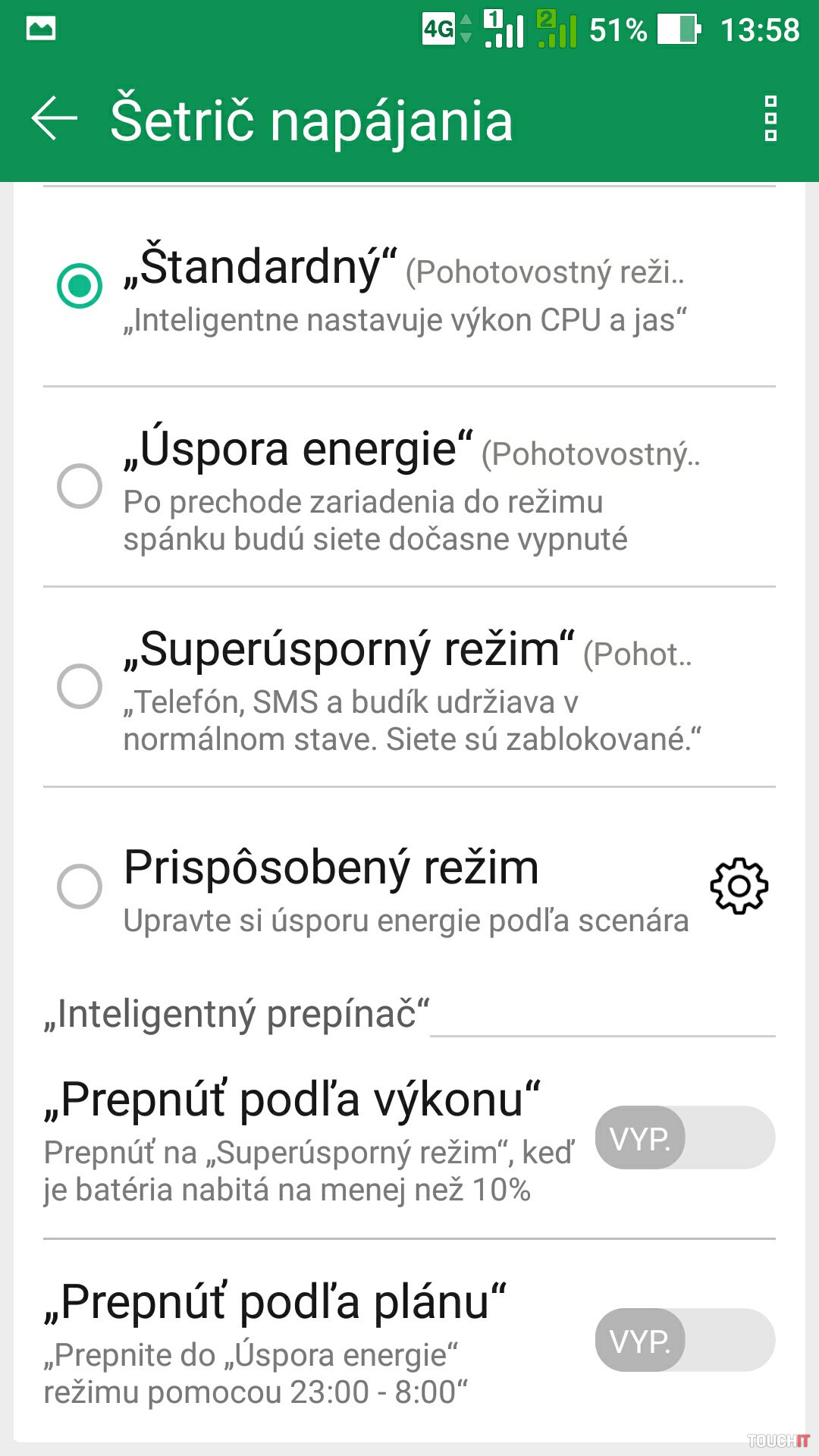Select the „Úspora energie“ mode
The image size is (819, 1456).
click(80, 486)
